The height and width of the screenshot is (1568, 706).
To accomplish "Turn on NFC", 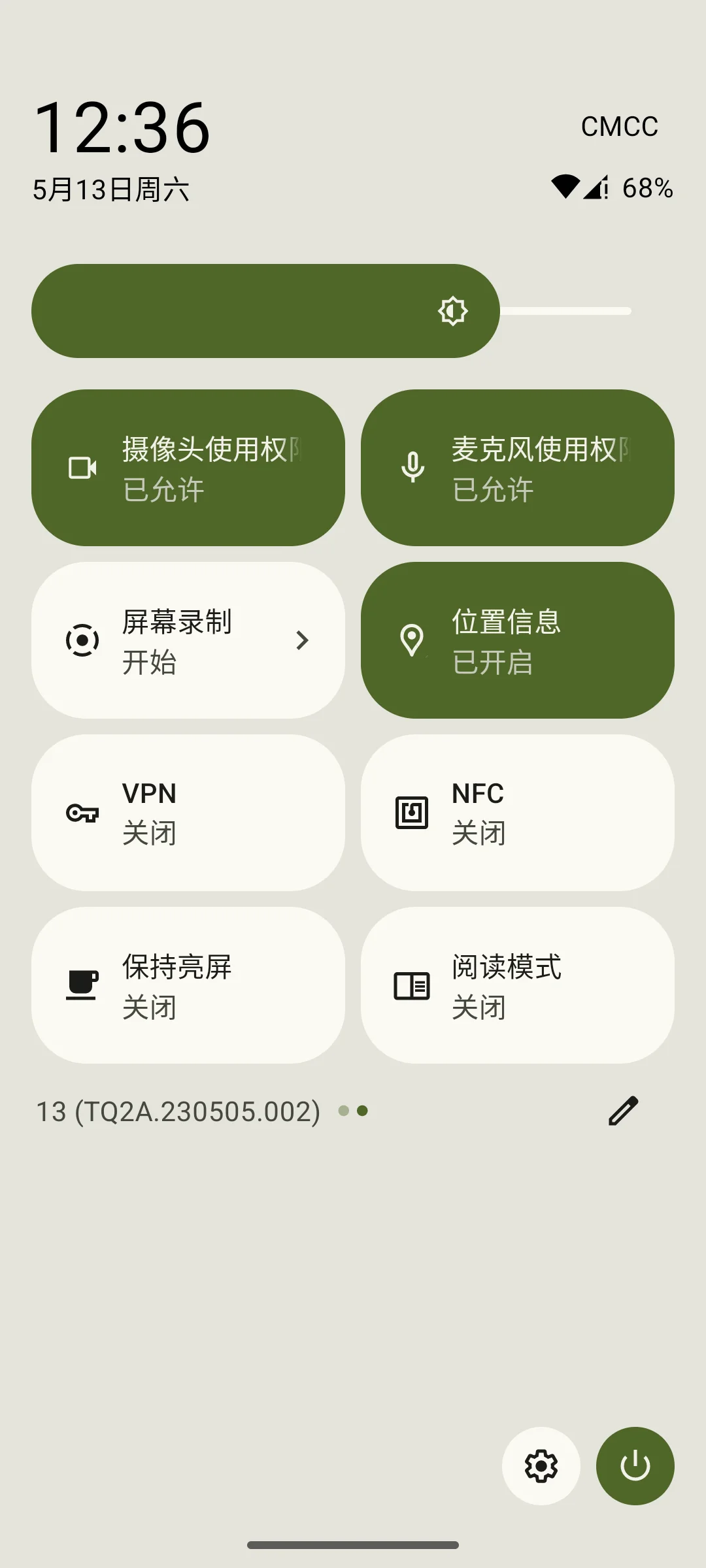I will 518,813.
